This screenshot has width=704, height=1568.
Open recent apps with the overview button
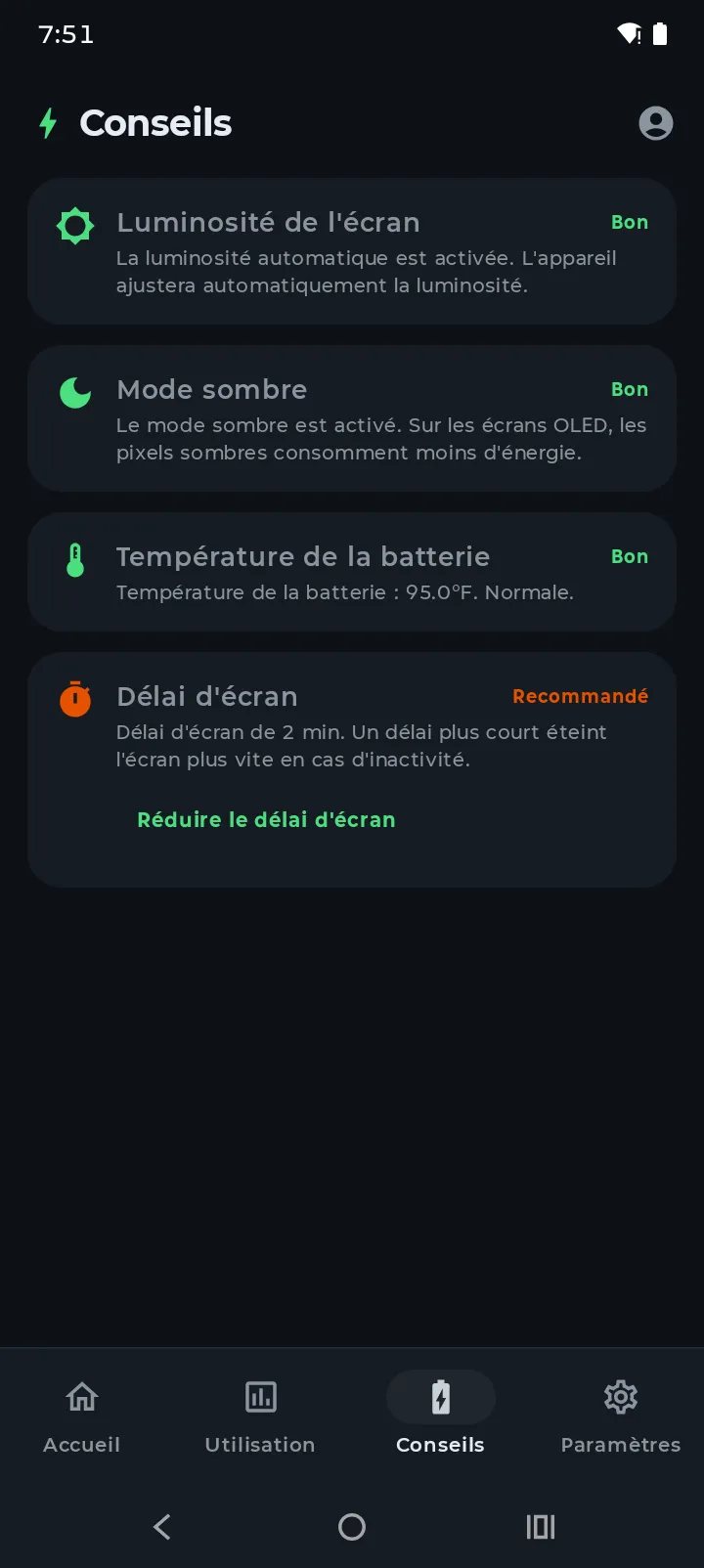(540, 1527)
